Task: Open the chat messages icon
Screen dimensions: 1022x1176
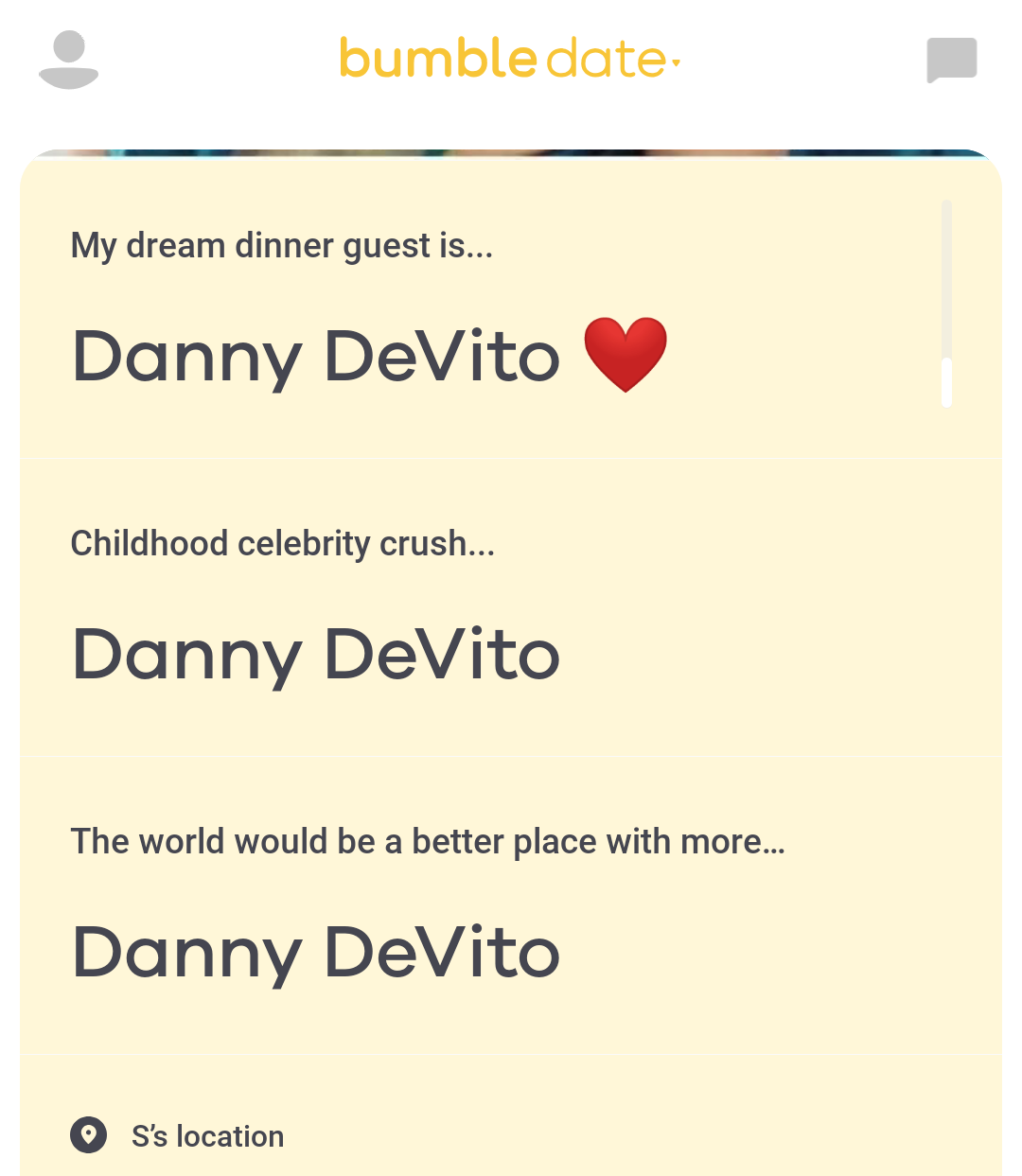Action: (x=951, y=61)
